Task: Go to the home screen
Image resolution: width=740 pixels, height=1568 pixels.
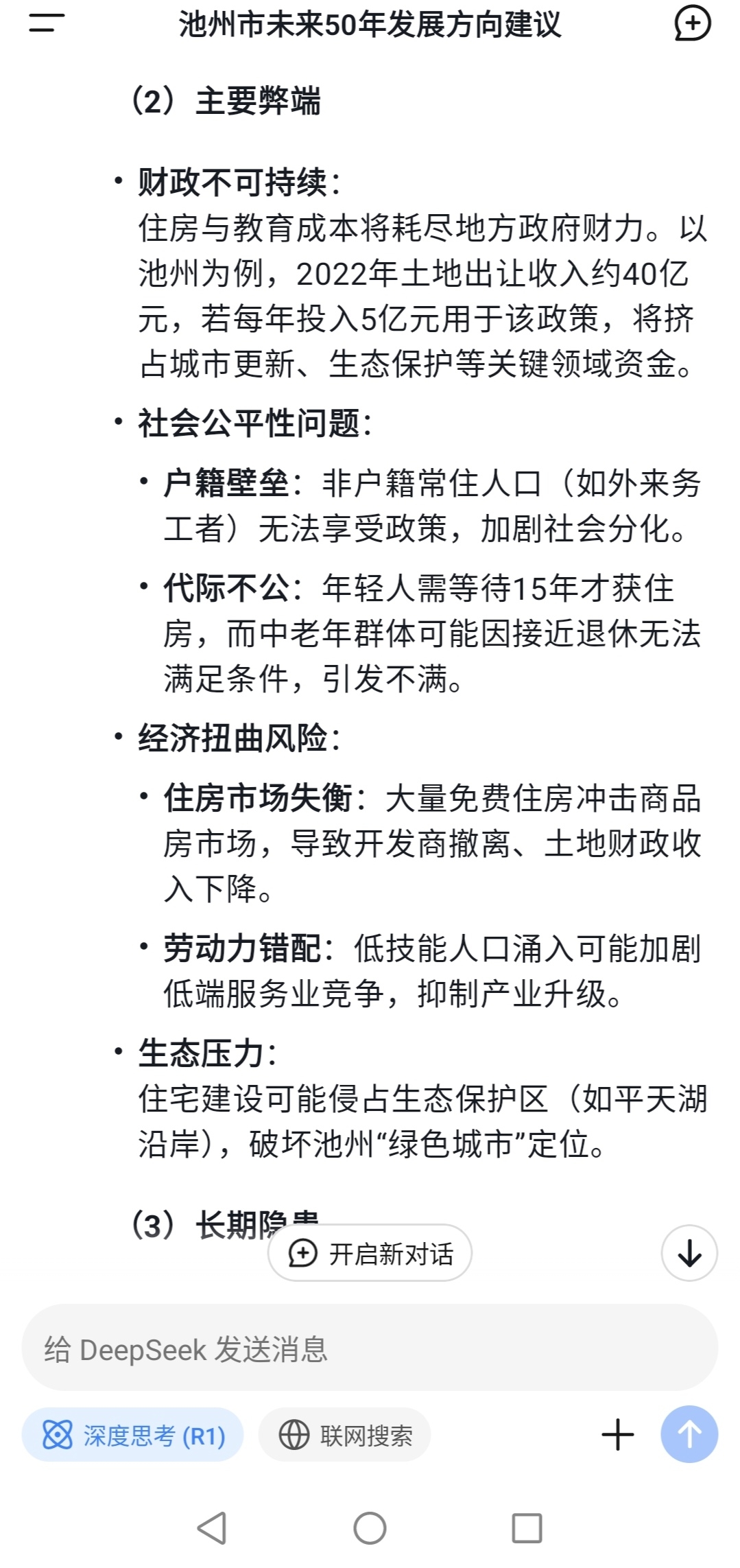Action: pos(370,1528)
